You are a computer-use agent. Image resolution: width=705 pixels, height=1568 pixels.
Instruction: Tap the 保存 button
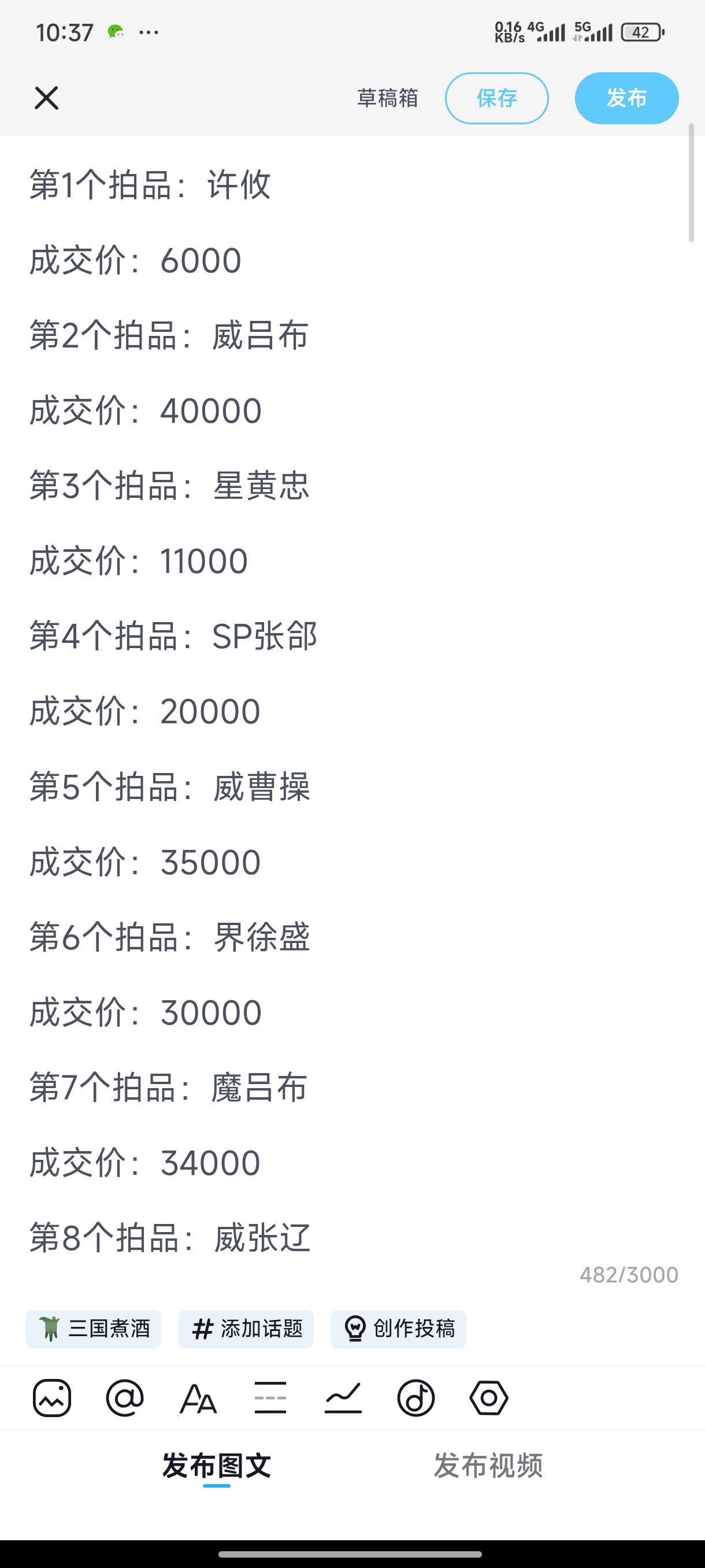[496, 98]
